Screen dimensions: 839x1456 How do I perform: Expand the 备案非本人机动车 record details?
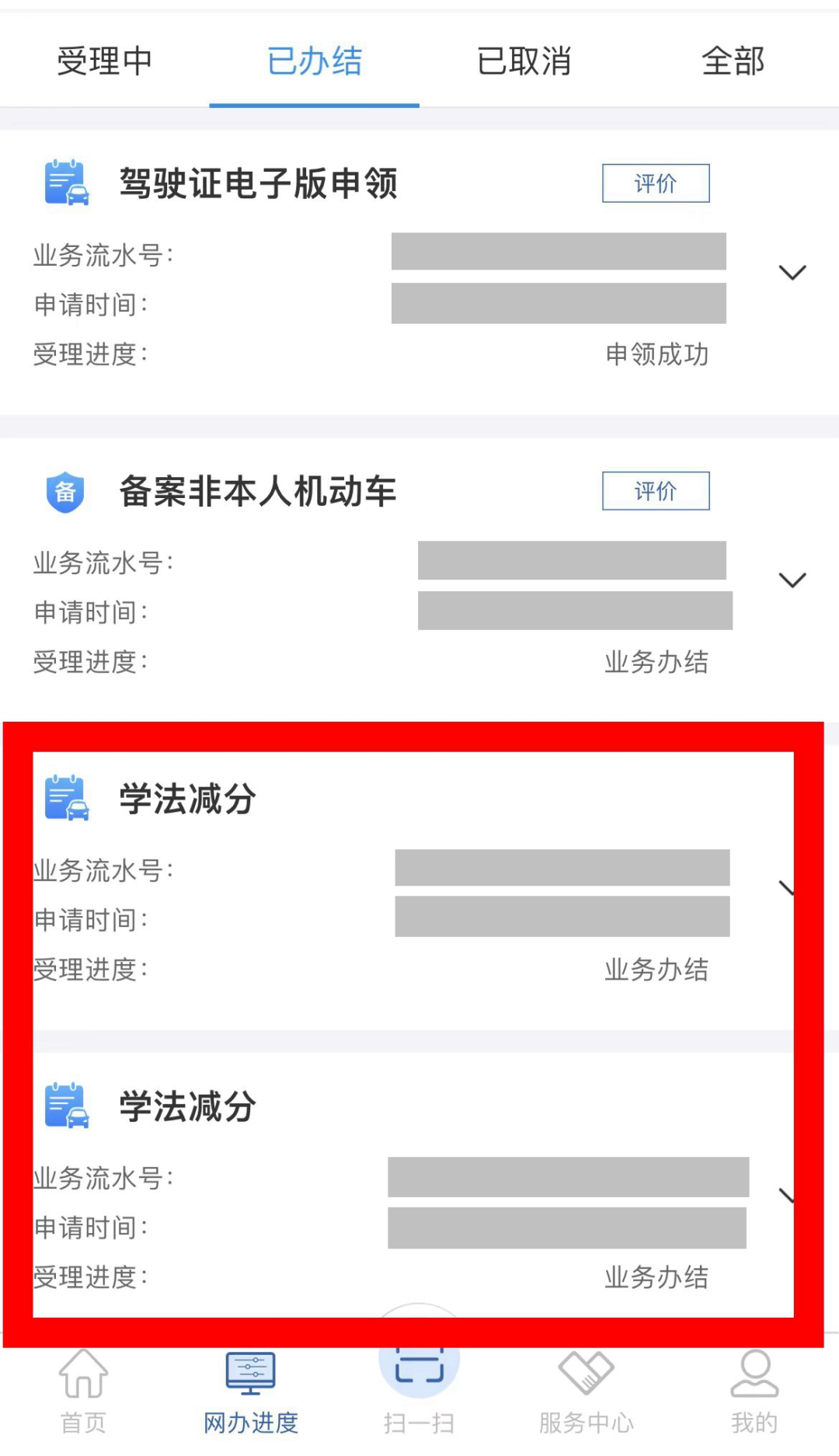[792, 580]
